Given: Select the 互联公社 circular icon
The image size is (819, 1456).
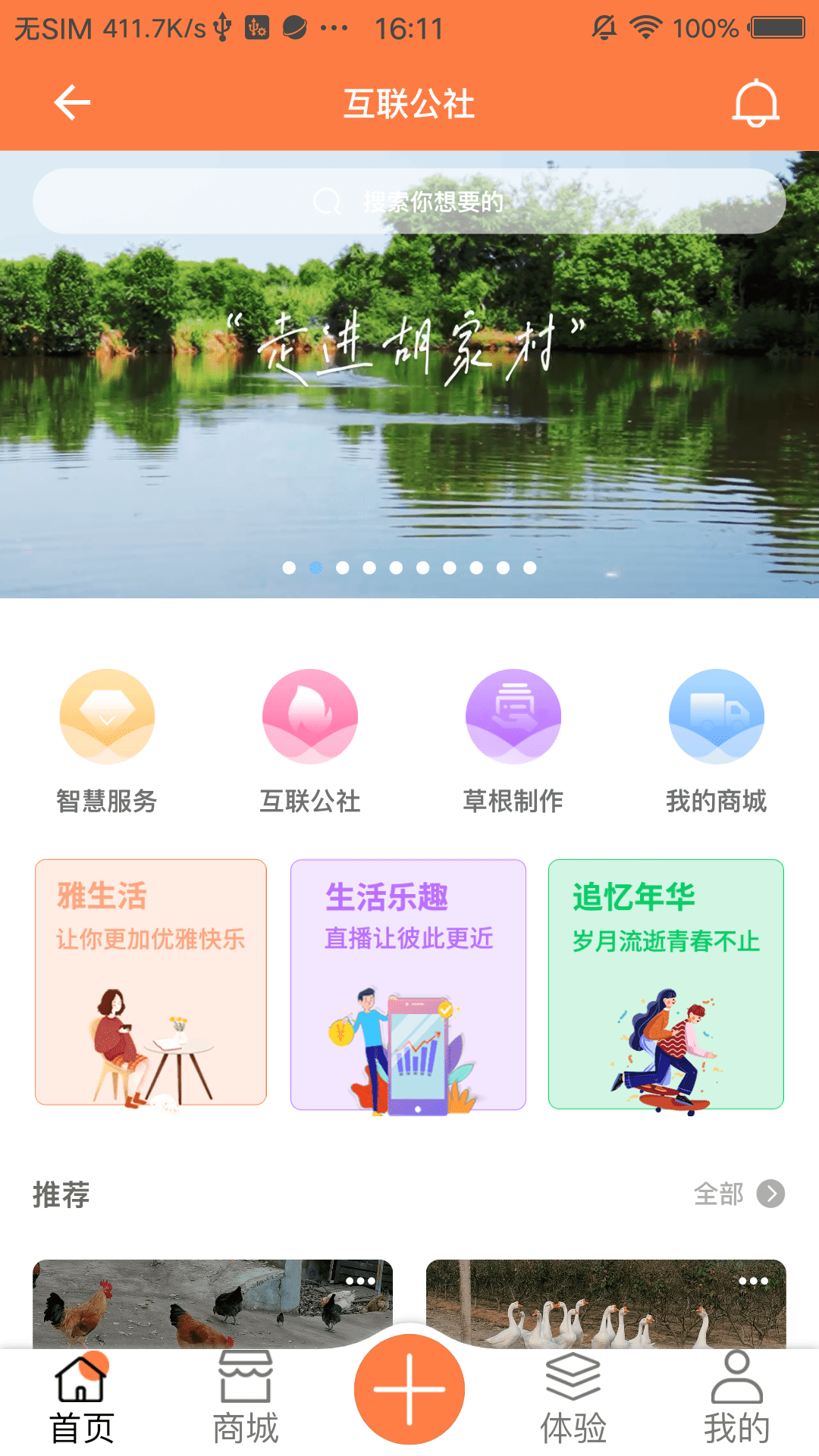Looking at the screenshot, I should 310,716.
